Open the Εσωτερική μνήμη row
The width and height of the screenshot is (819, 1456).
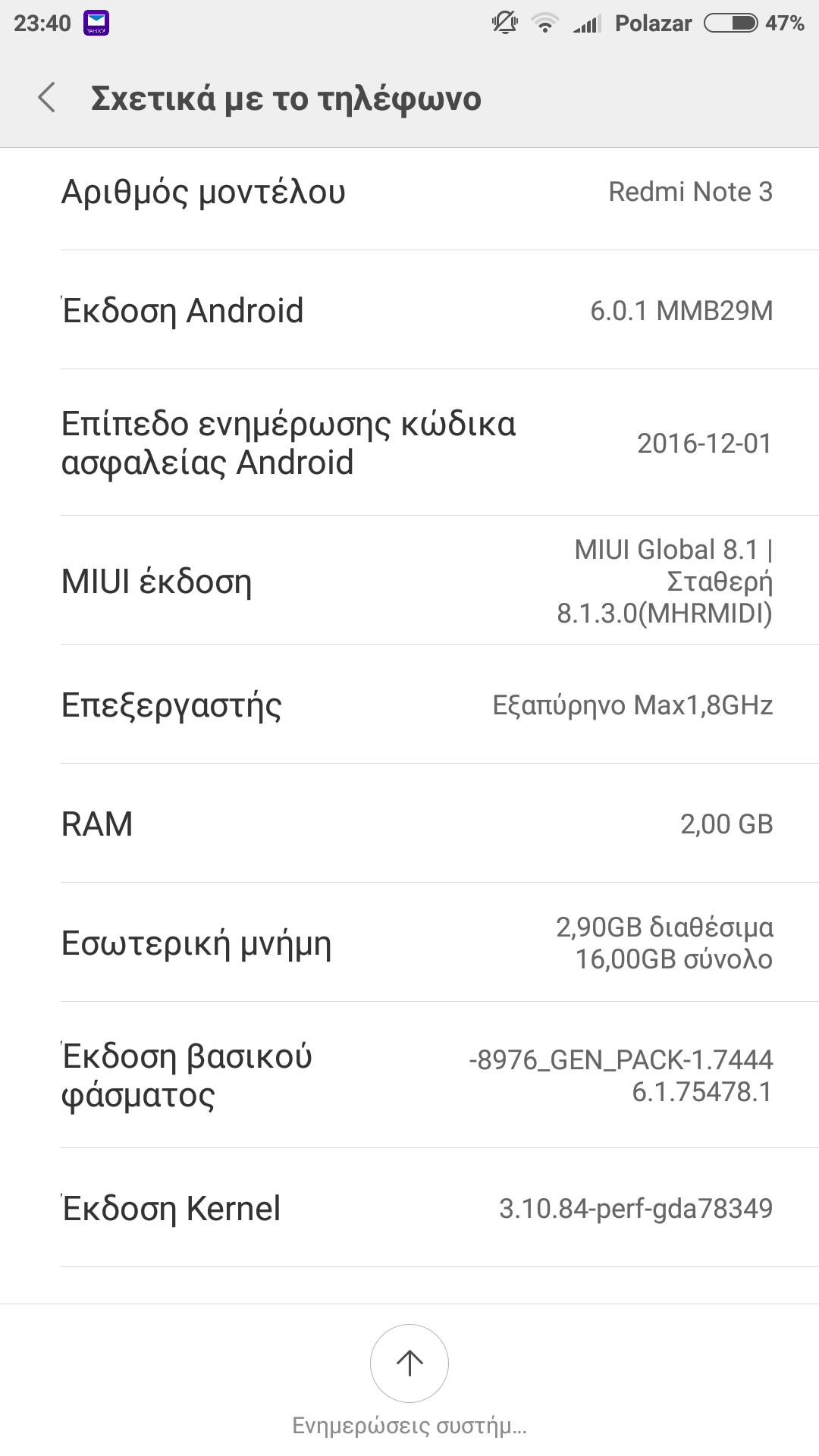coord(409,943)
